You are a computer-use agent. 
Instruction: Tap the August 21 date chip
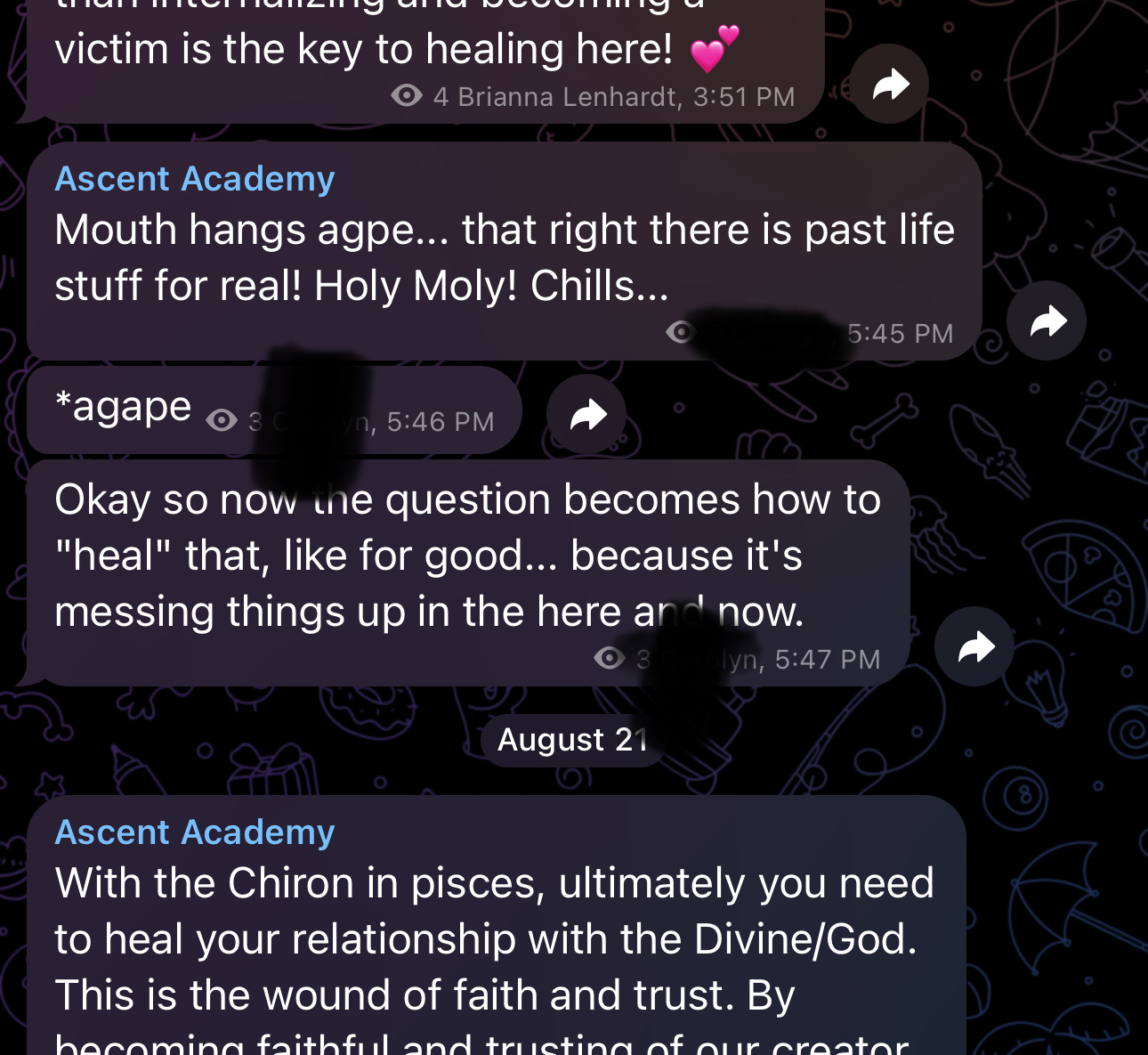click(572, 740)
